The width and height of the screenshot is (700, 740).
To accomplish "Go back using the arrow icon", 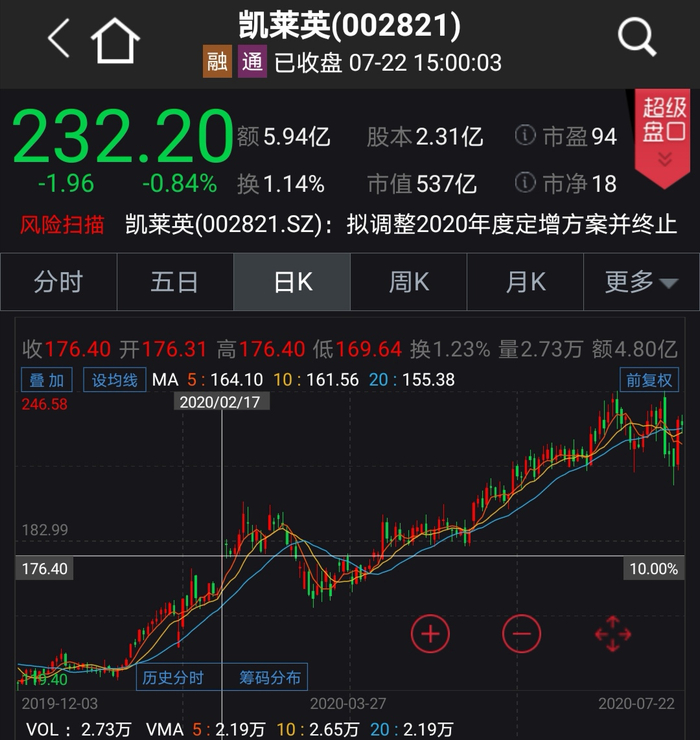I will point(59,39).
